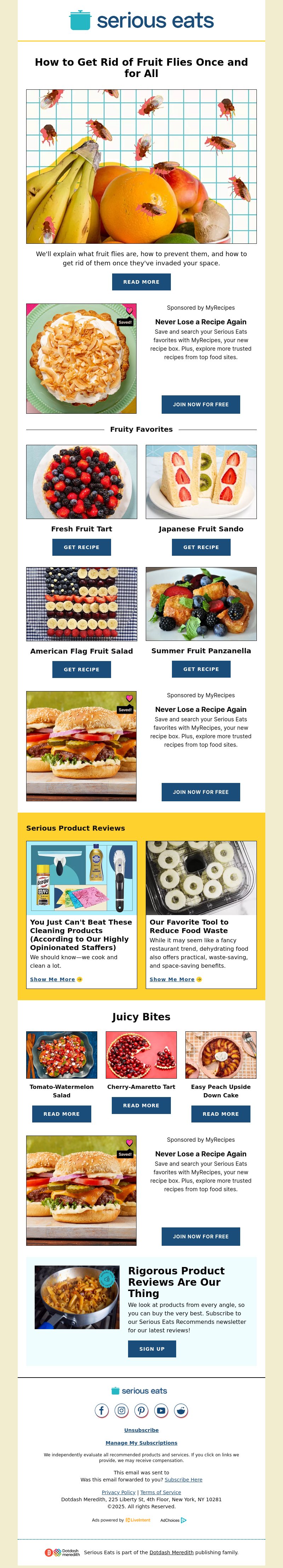Screen dimensions: 283x1568
Task: Tap Read More under the fruit flies article
Action: point(141,282)
